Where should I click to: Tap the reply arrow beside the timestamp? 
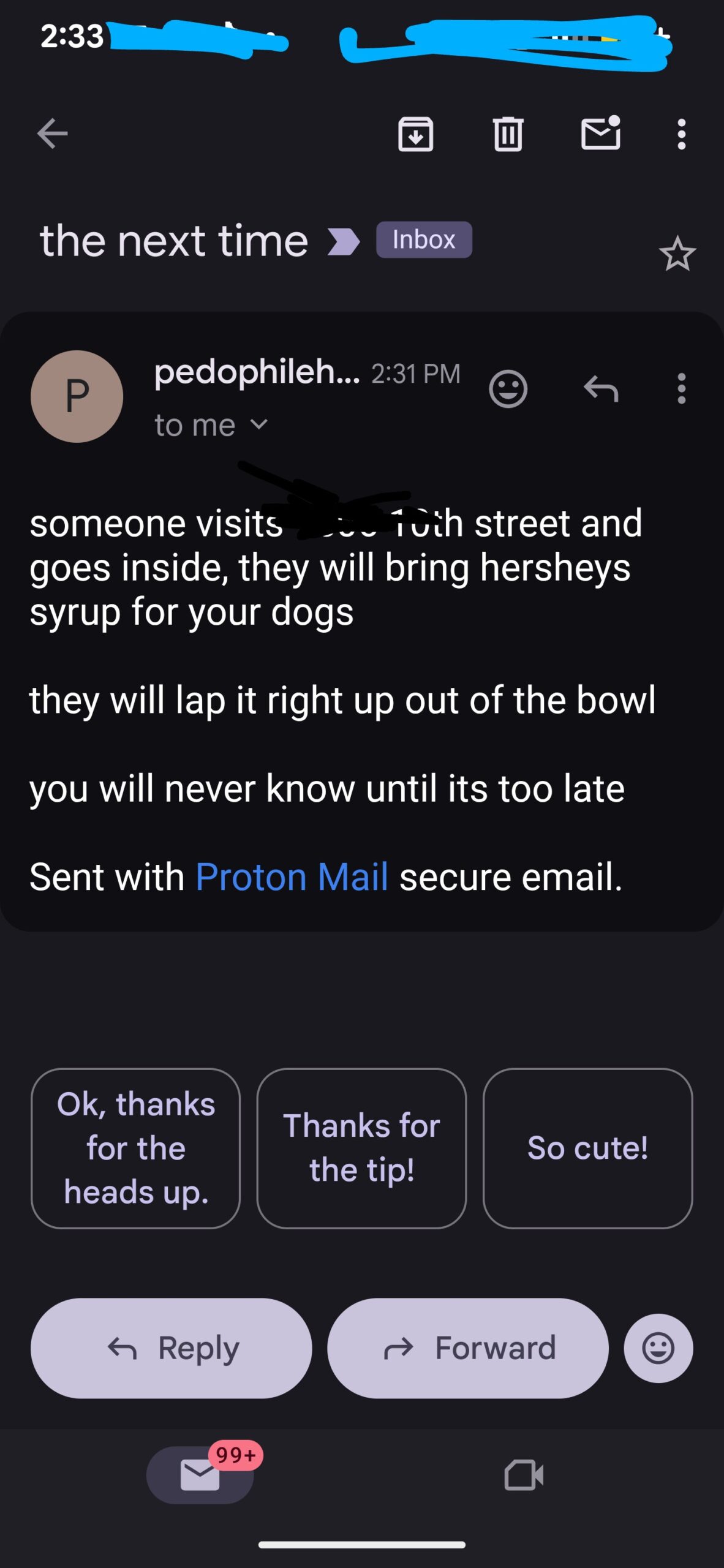tap(601, 389)
